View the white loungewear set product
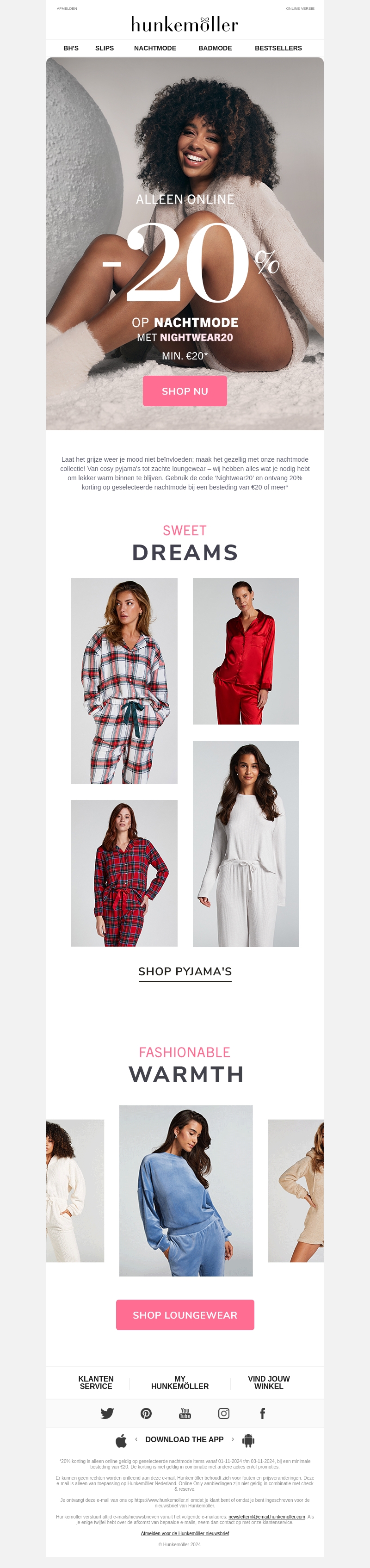The image size is (370, 1568). (x=245, y=843)
